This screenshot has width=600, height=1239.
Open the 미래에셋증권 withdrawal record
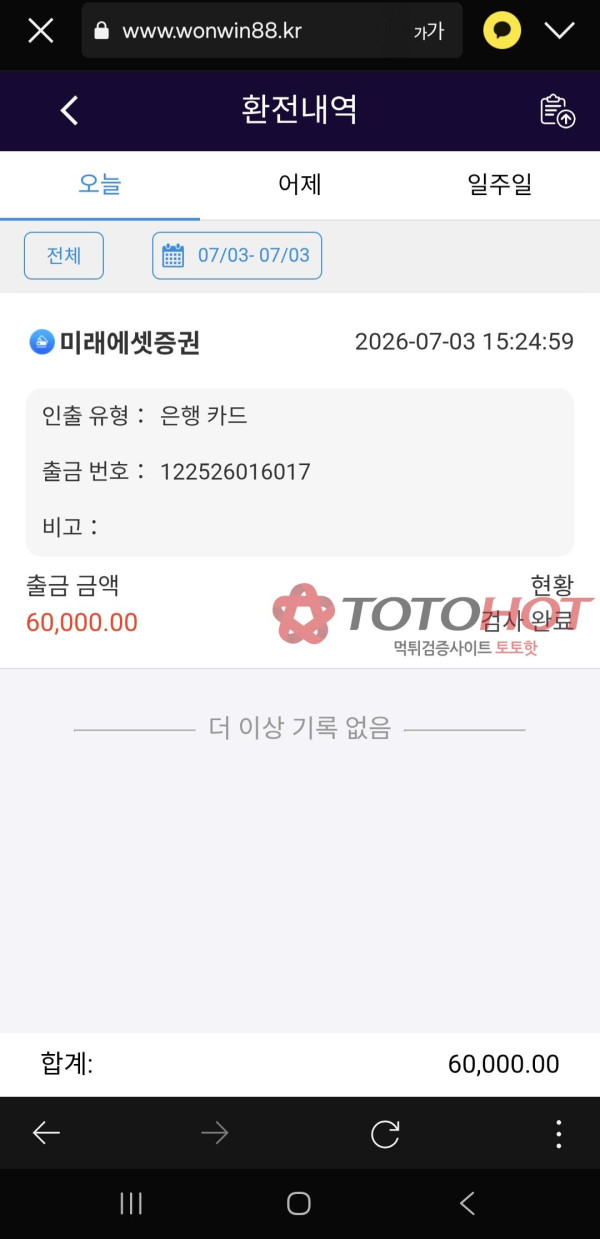300,480
